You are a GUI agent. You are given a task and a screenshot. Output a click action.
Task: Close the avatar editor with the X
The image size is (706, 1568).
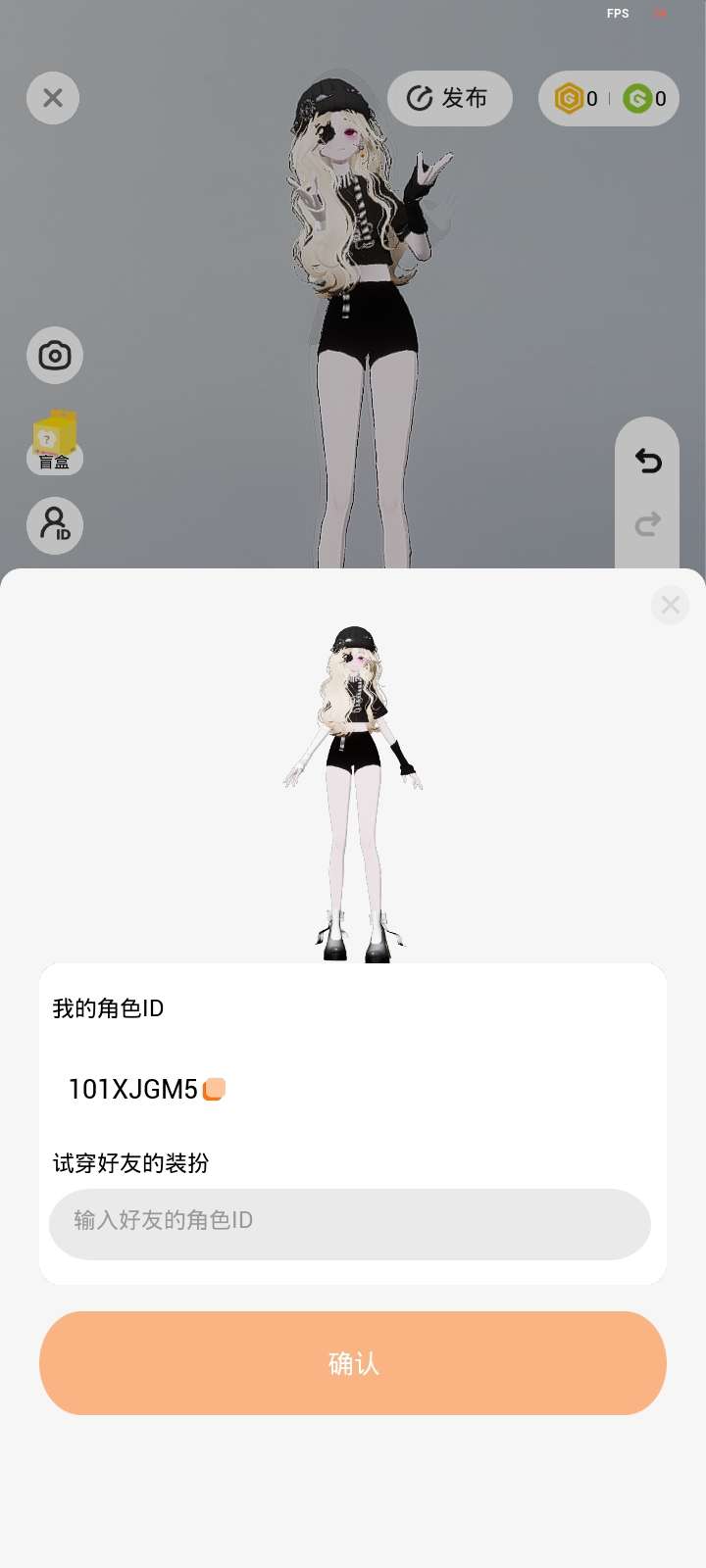click(x=53, y=98)
